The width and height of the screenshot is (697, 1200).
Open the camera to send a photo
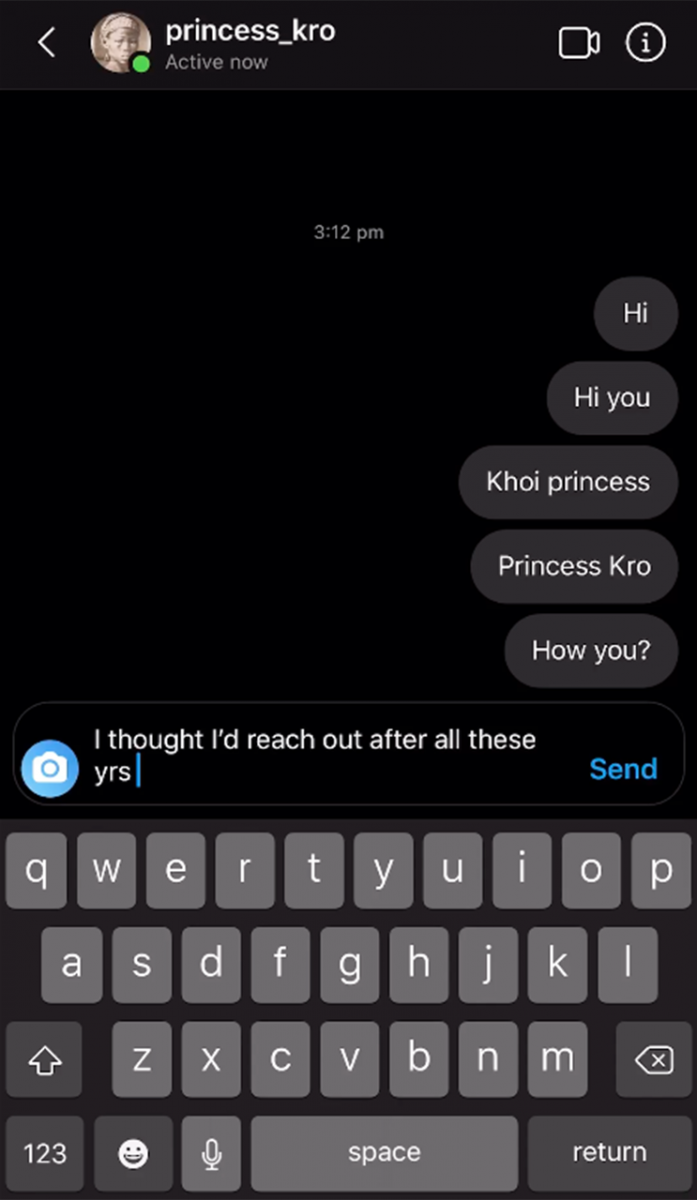tap(50, 769)
